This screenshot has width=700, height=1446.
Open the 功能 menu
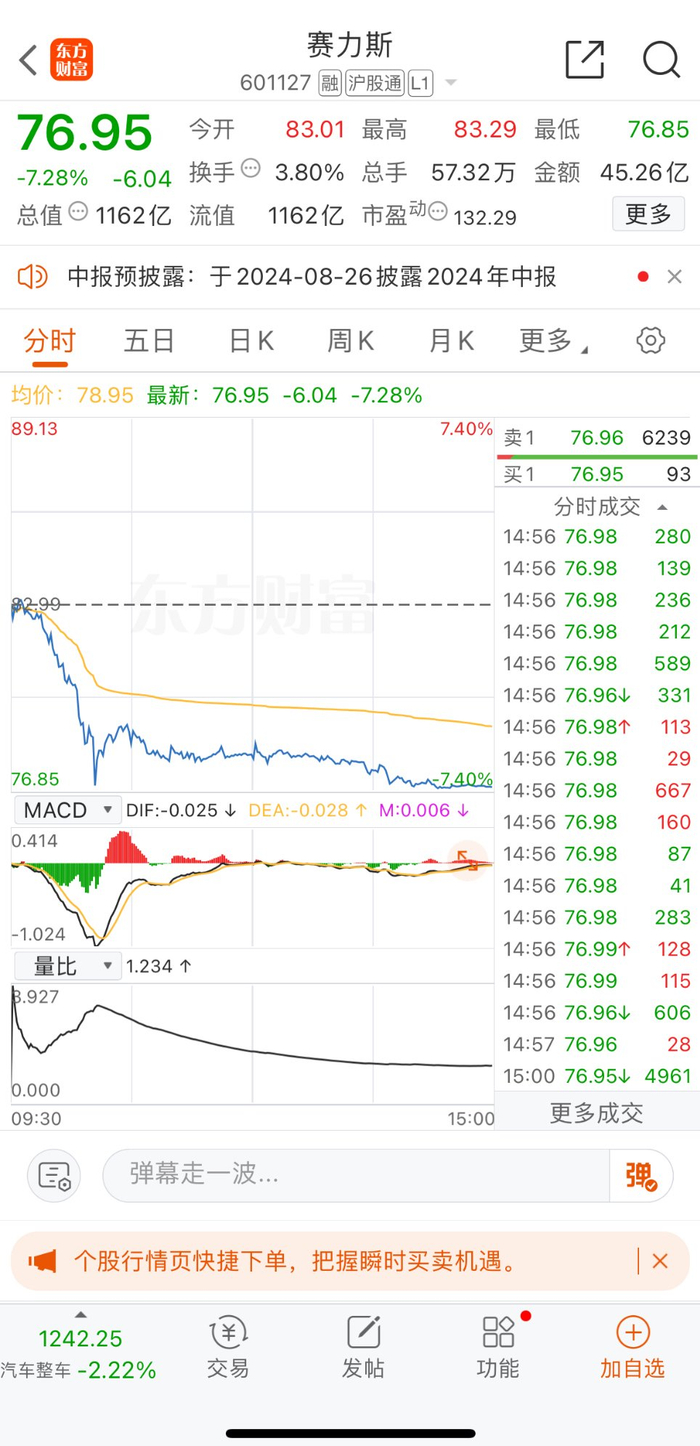(x=498, y=1346)
